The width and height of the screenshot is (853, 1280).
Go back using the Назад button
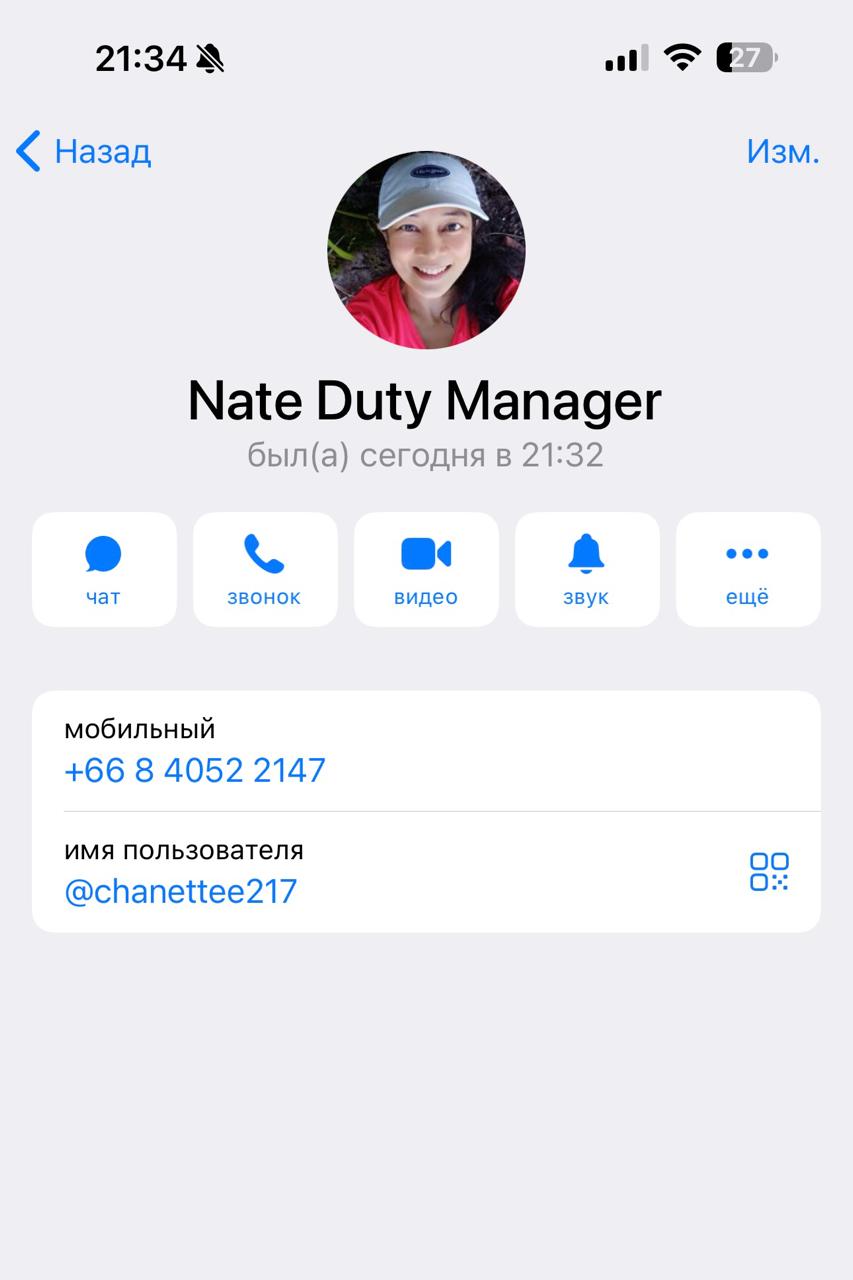84,152
